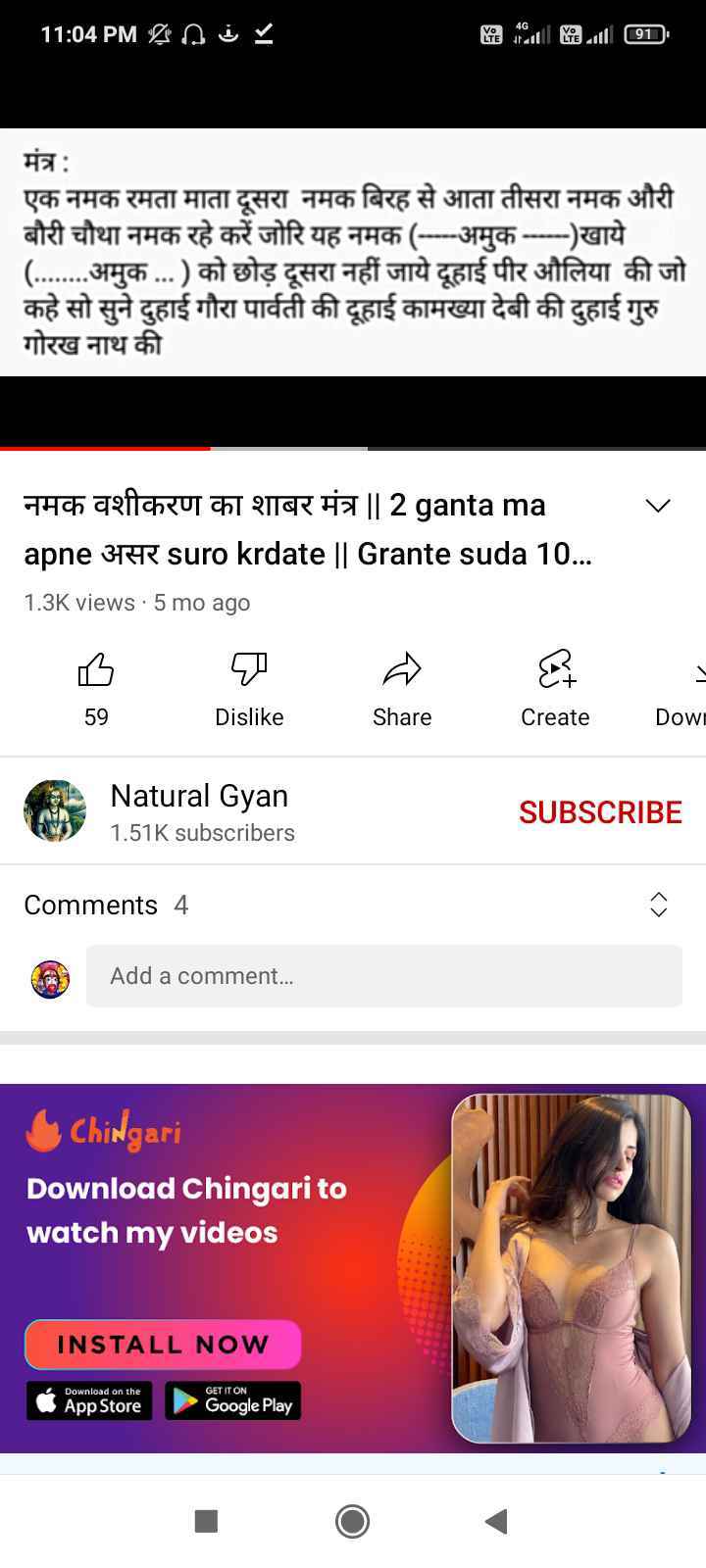Screen dimensions: 706x1568
Task: Tap the INSTALL NOW button in the ad
Action: [163, 1344]
